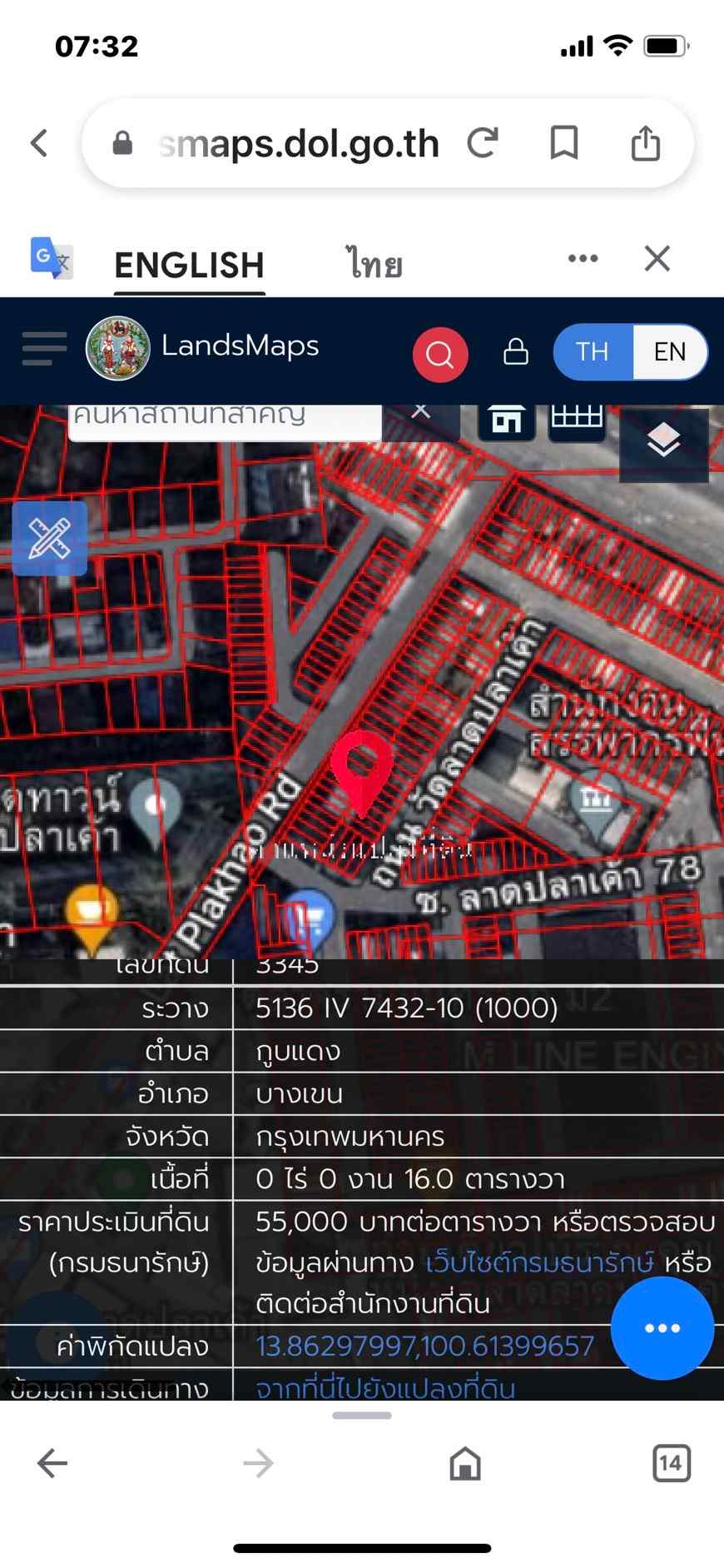The image size is (724, 1568).
Task: Tap the red search button
Action: 440,355
